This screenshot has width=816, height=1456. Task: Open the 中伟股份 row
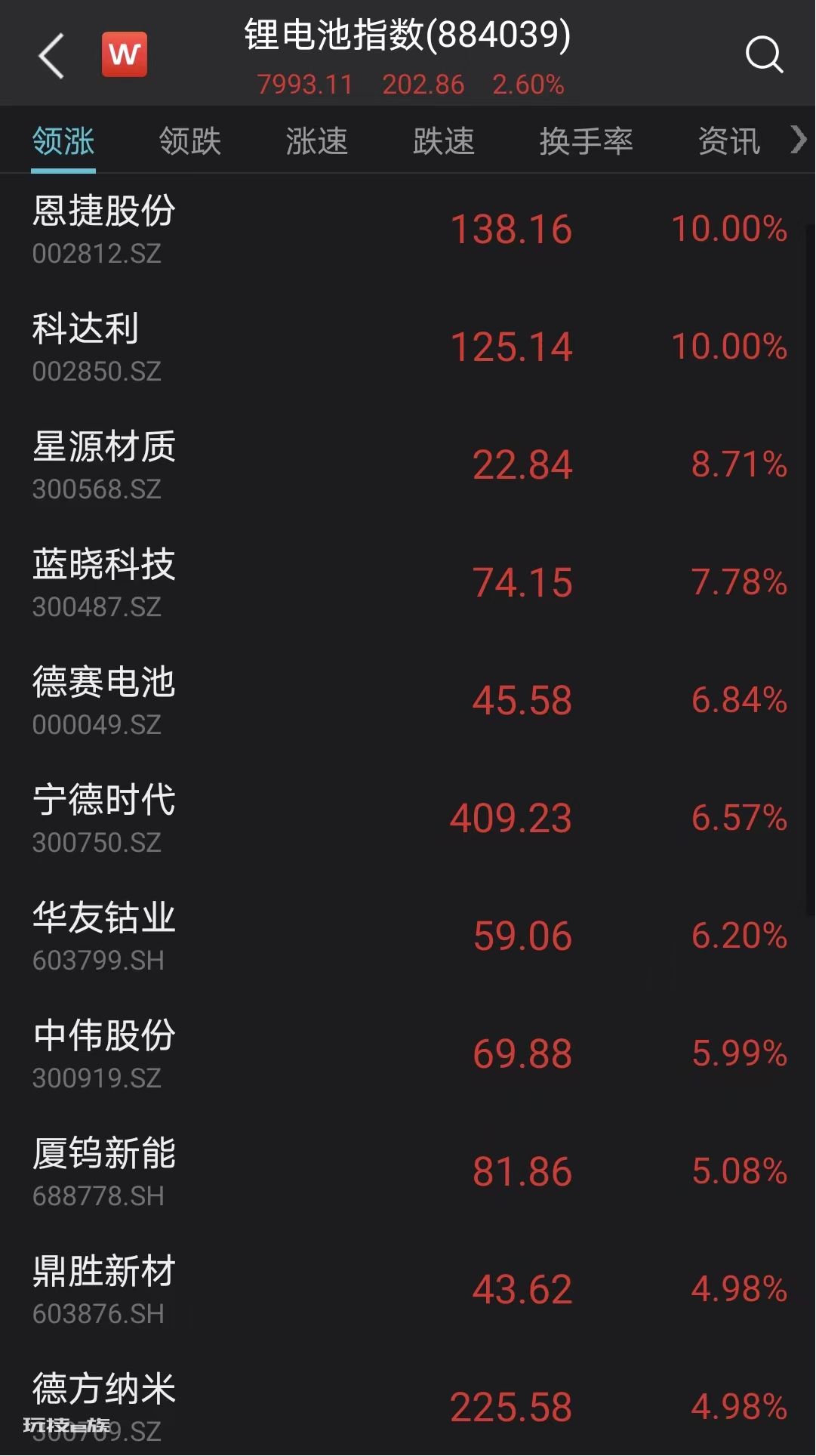tap(408, 1054)
